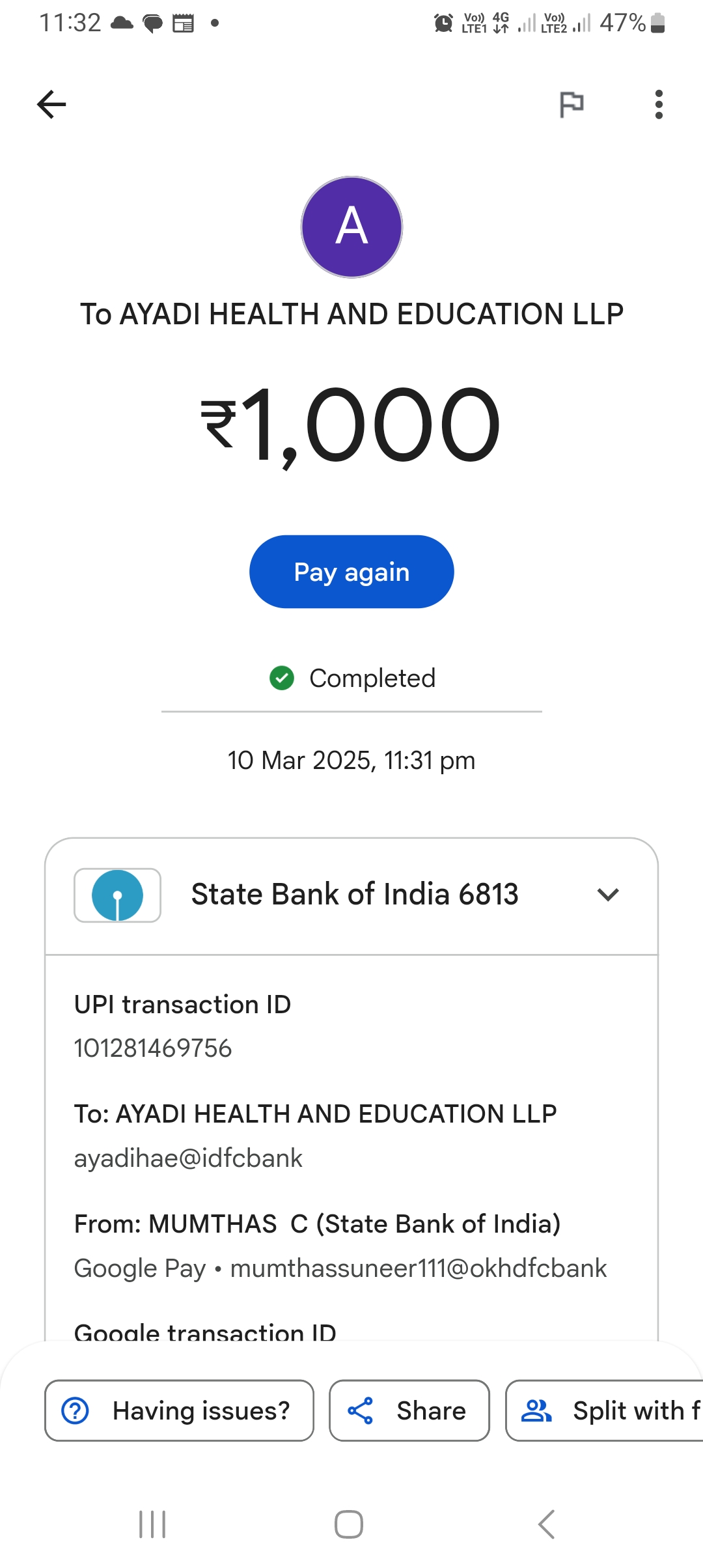Open the system recent apps view
Image resolution: width=703 pixels, height=1568 pixels.
(153, 1524)
